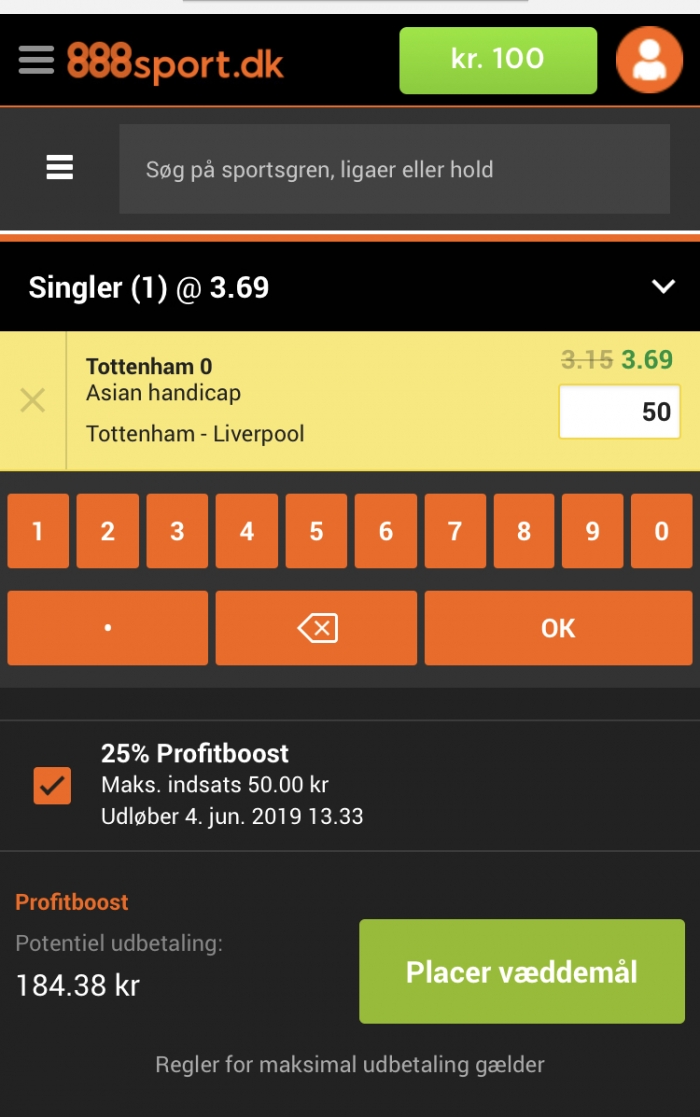
Task: Collapse the Singler (1) betslip section
Action: pyautogui.click(x=663, y=288)
